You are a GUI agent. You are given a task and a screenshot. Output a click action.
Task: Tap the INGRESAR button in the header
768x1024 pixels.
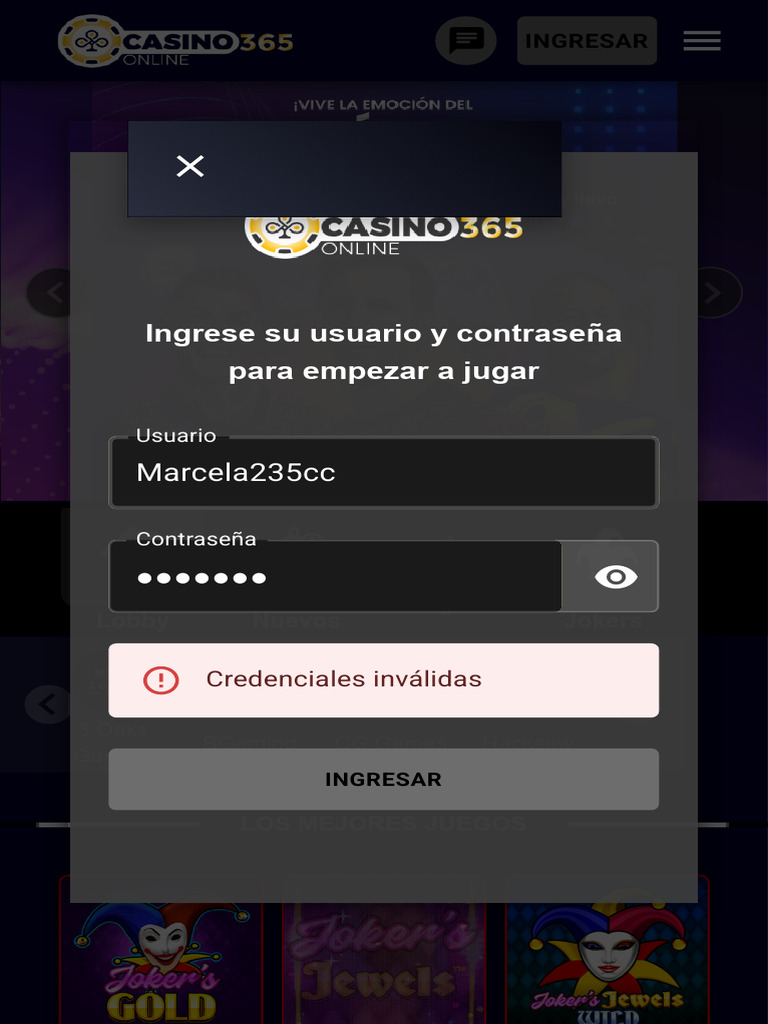coord(586,41)
